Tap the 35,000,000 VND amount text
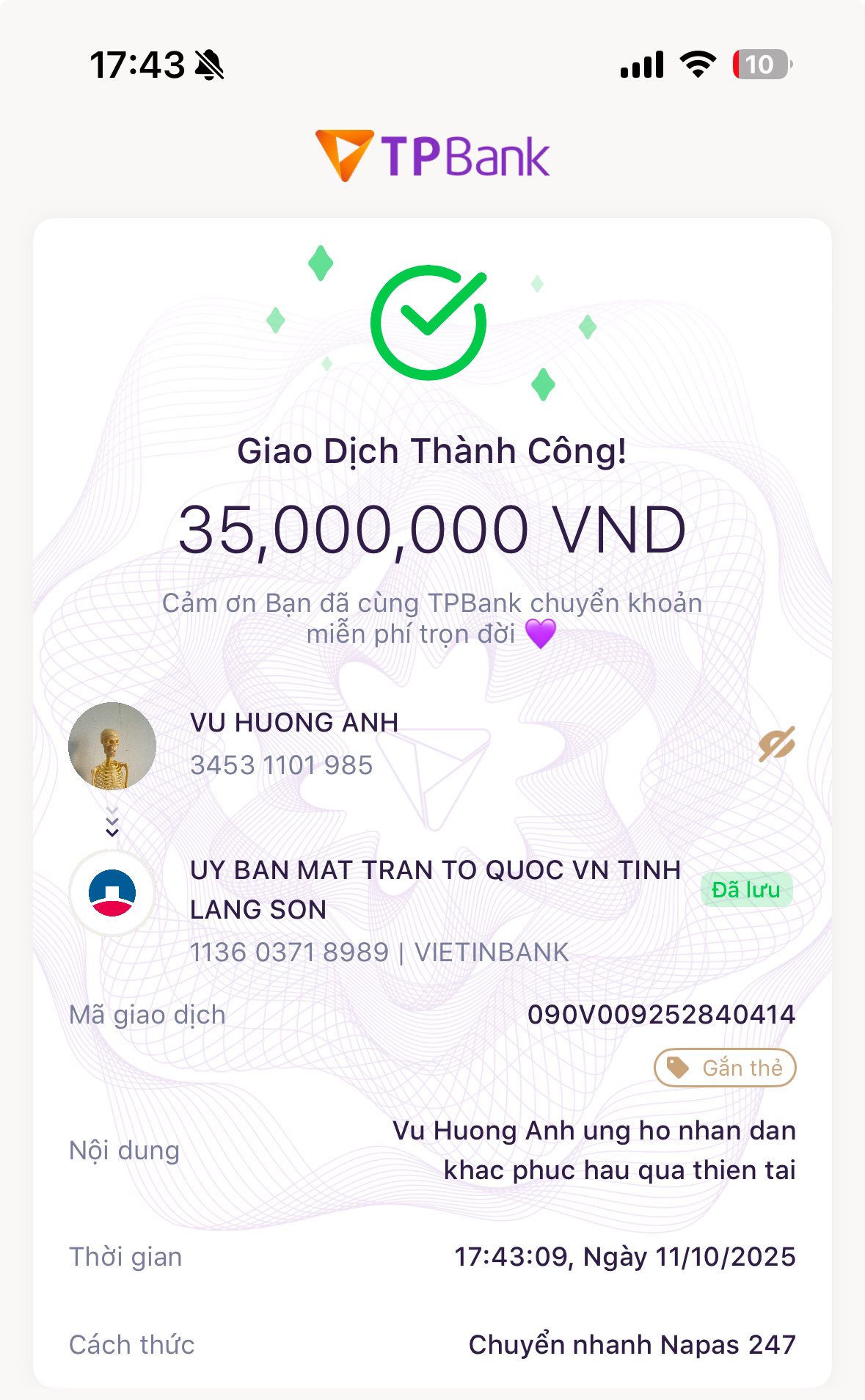865x1400 pixels. [x=433, y=530]
